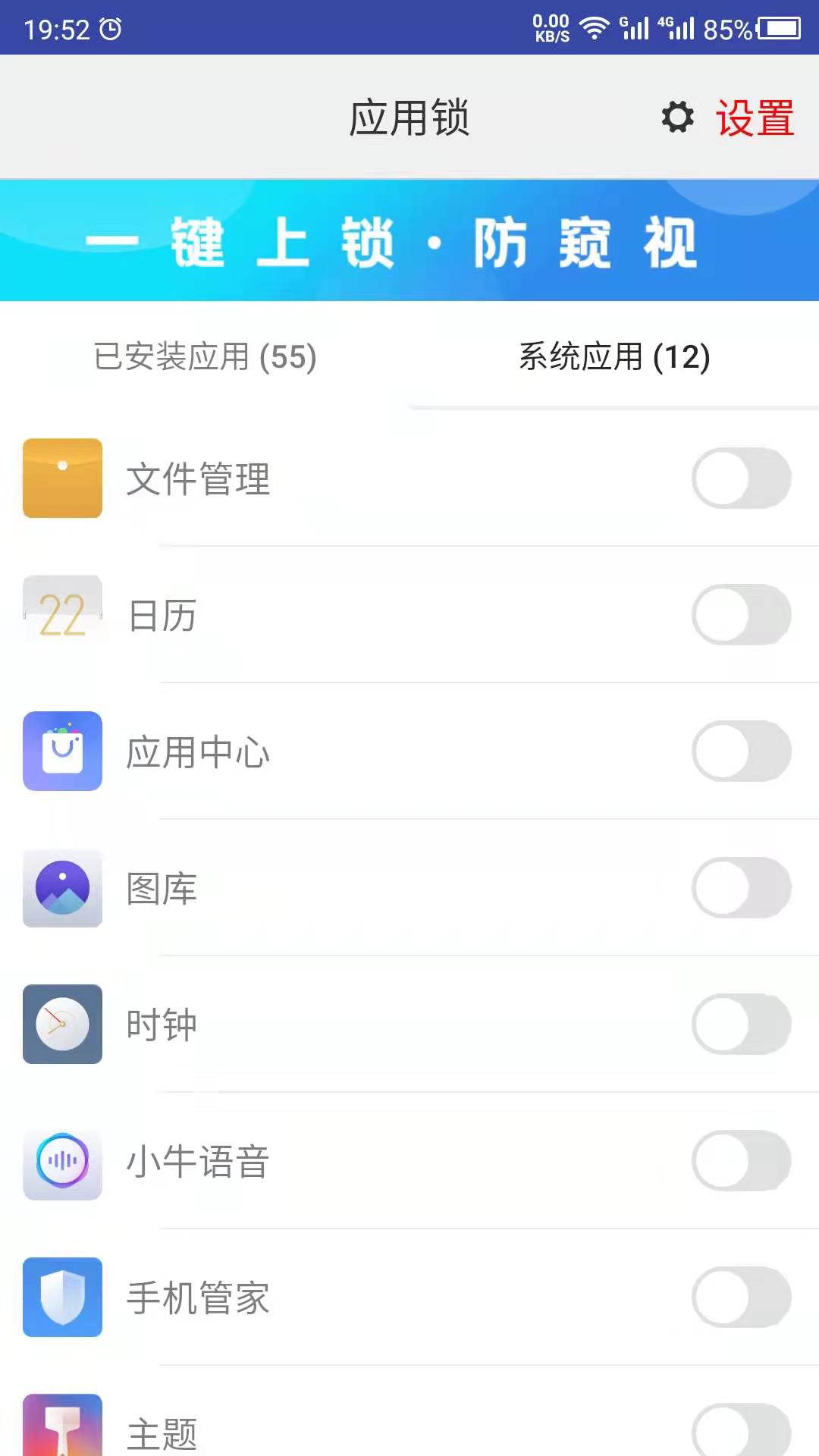Switch on lock for 小牛语音
Viewport: 819px width, 1456px height.
[741, 1161]
